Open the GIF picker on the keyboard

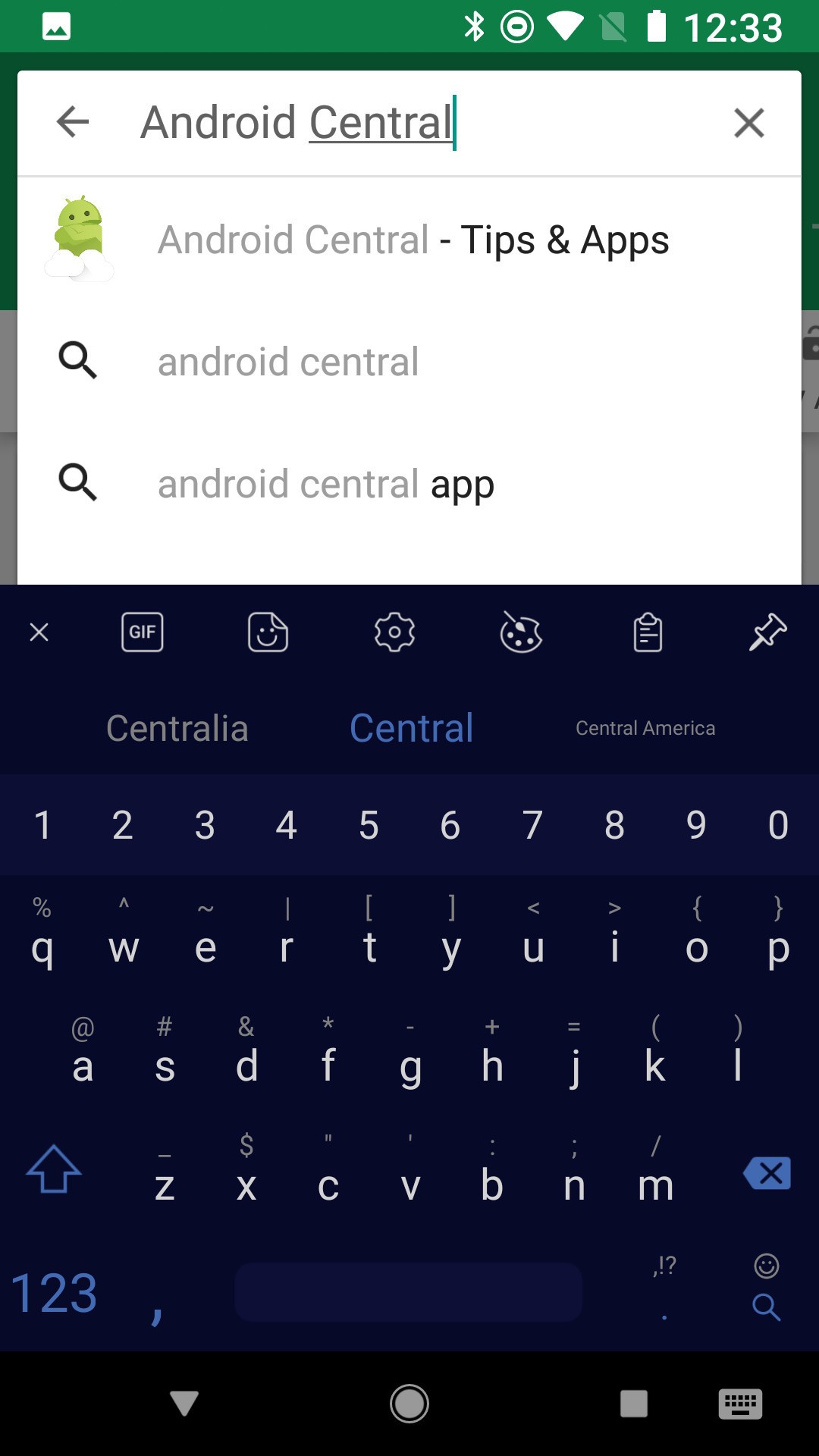142,632
